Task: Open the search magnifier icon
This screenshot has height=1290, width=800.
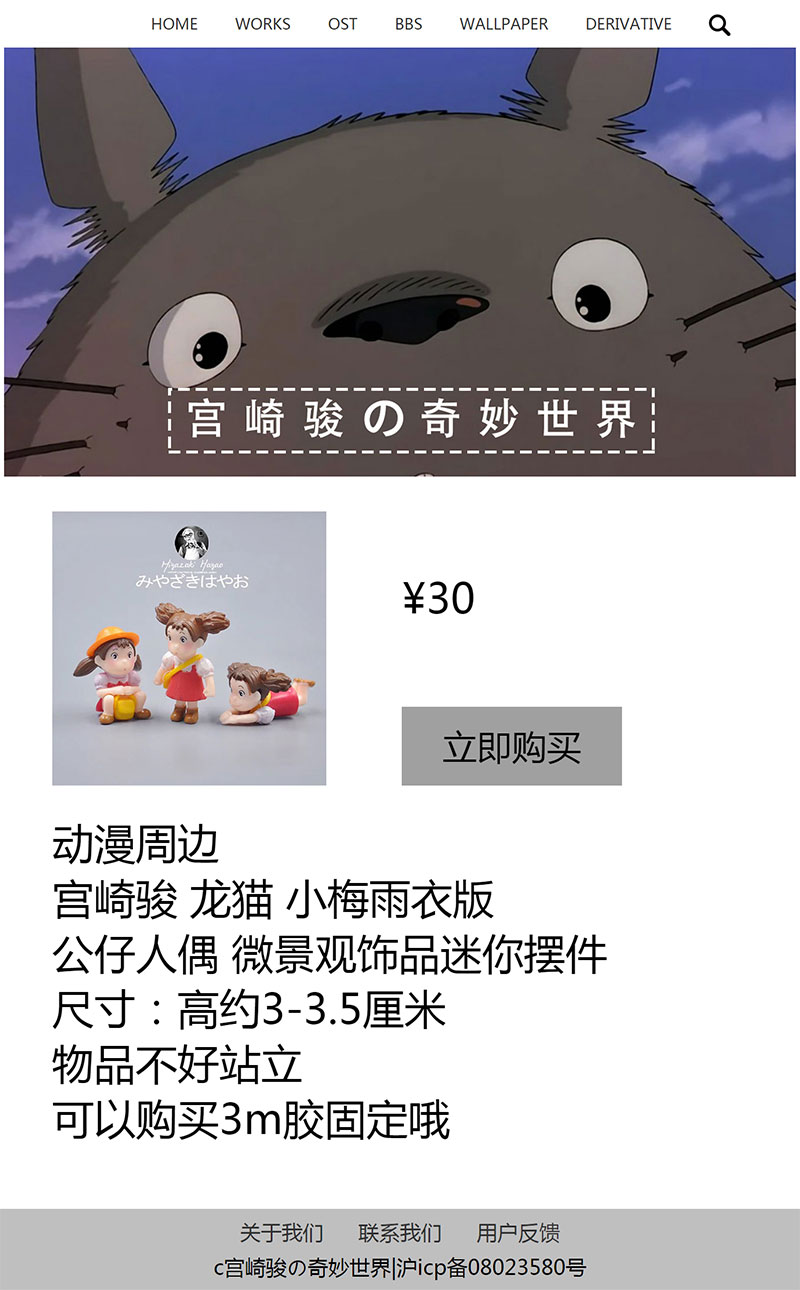Action: 719,25
